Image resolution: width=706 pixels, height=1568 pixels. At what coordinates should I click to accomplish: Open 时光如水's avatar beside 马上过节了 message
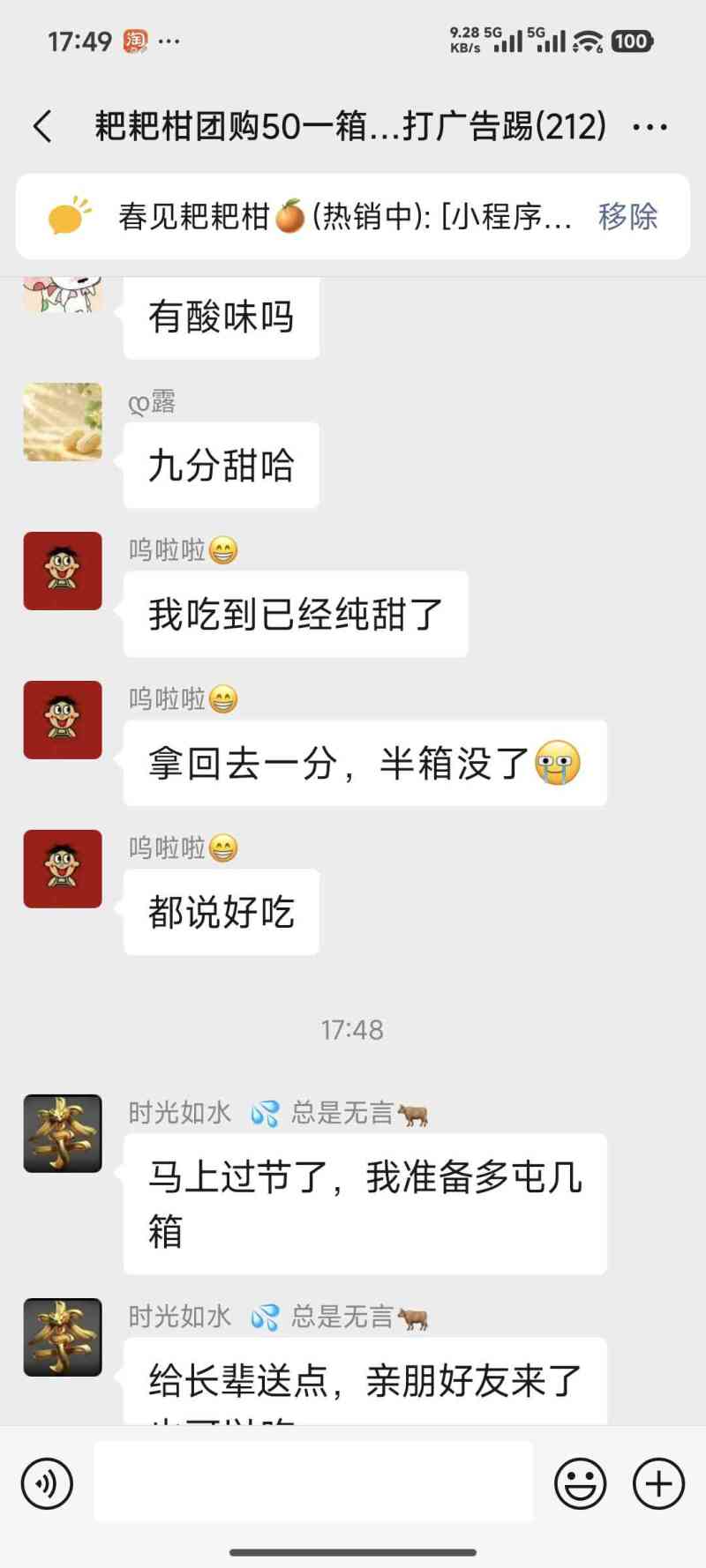63,1134
